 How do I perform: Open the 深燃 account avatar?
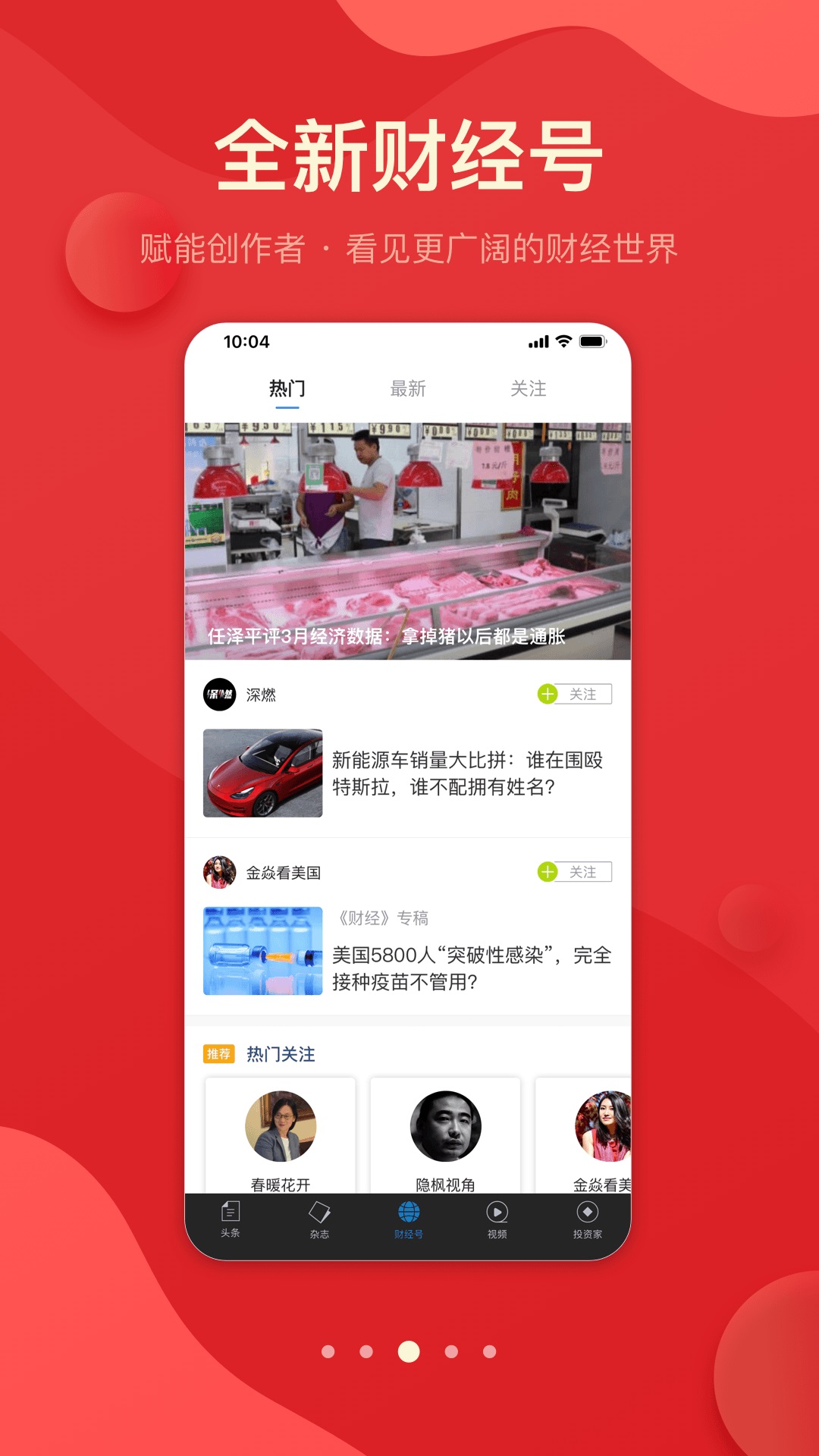(220, 692)
